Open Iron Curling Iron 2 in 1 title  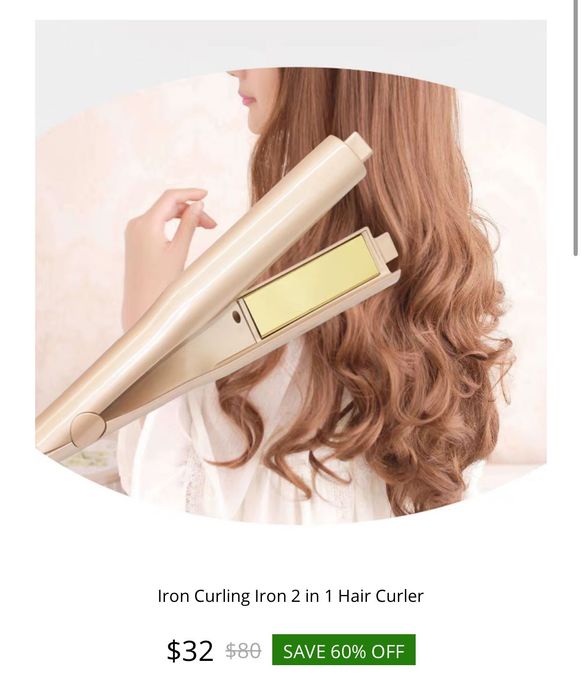[291, 596]
